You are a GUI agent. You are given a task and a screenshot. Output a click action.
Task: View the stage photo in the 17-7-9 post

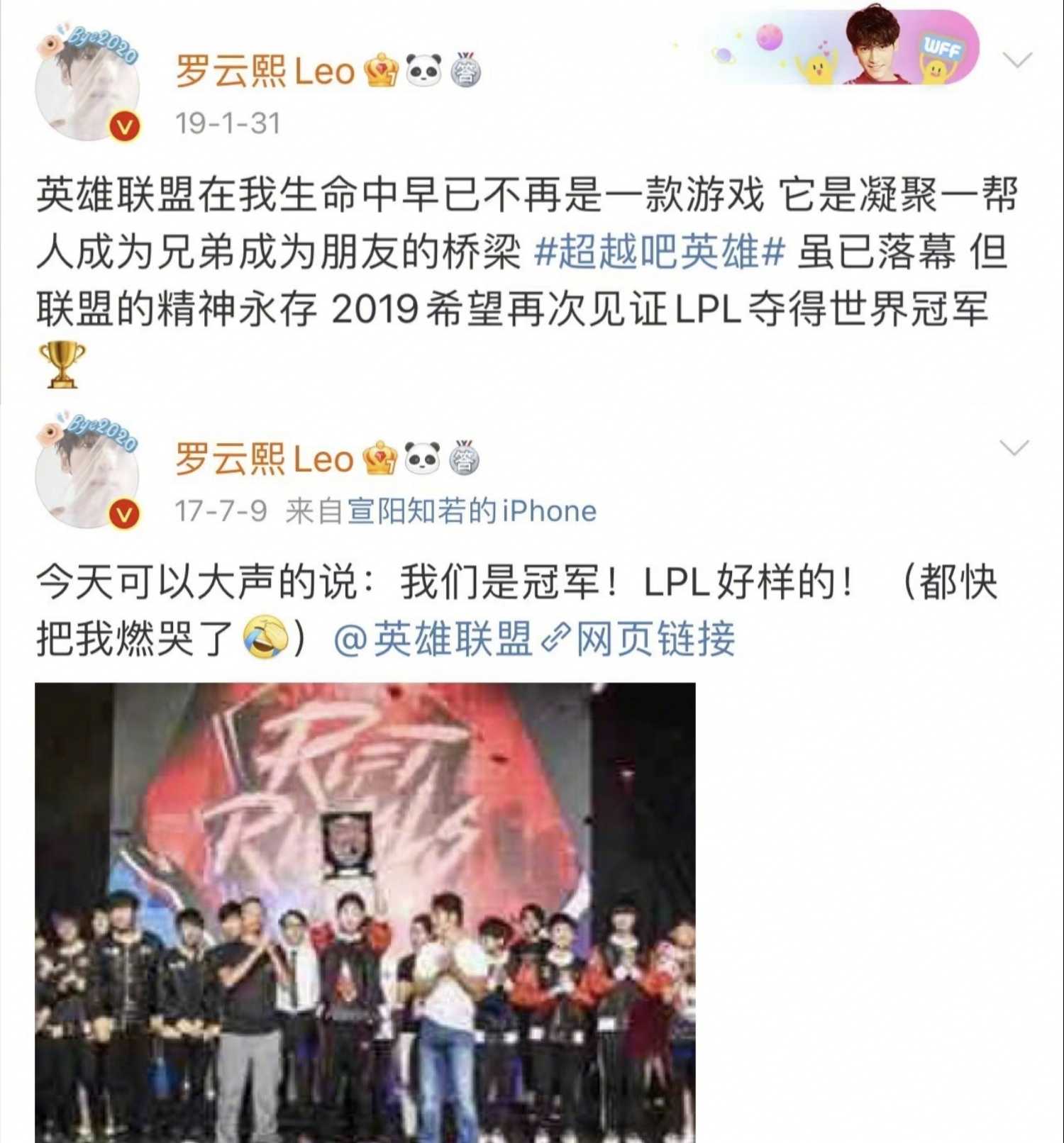365,911
